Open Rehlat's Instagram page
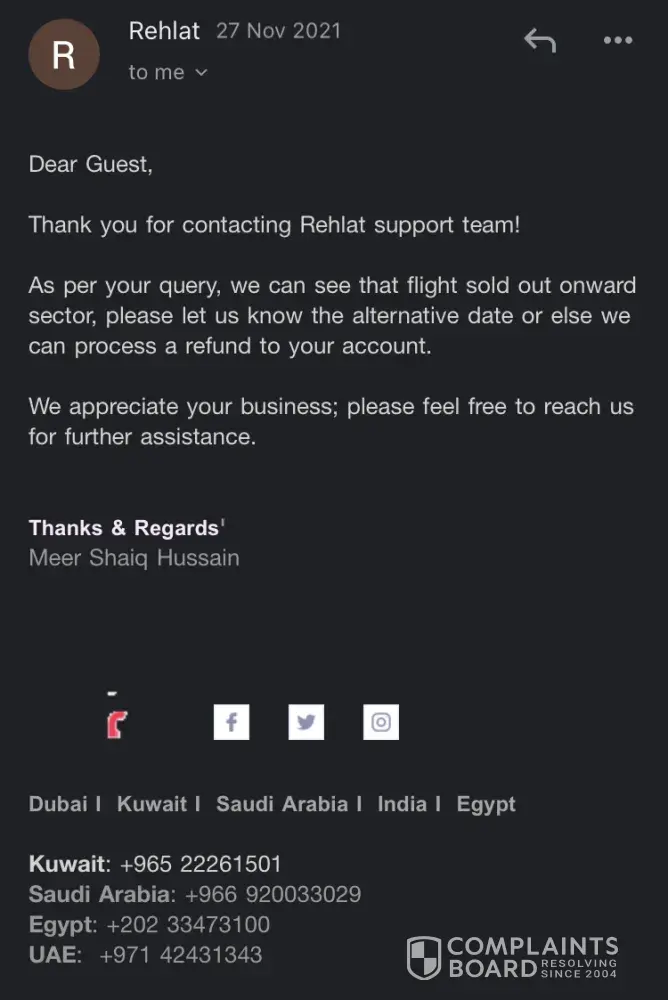Viewport: 668px width, 1000px height. [x=381, y=722]
